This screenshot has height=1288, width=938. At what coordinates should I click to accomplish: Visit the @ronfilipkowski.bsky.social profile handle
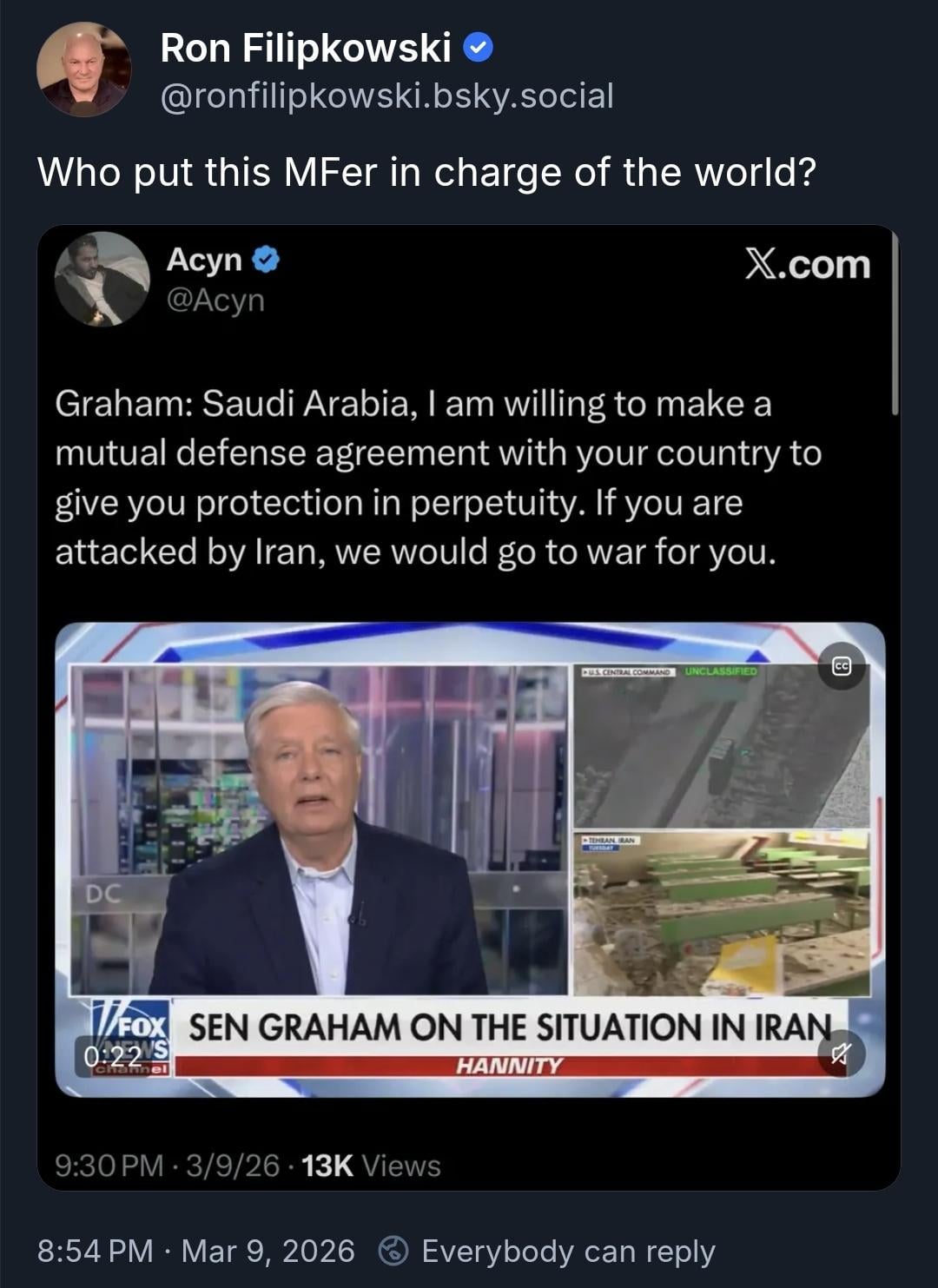pyautogui.click(x=386, y=96)
